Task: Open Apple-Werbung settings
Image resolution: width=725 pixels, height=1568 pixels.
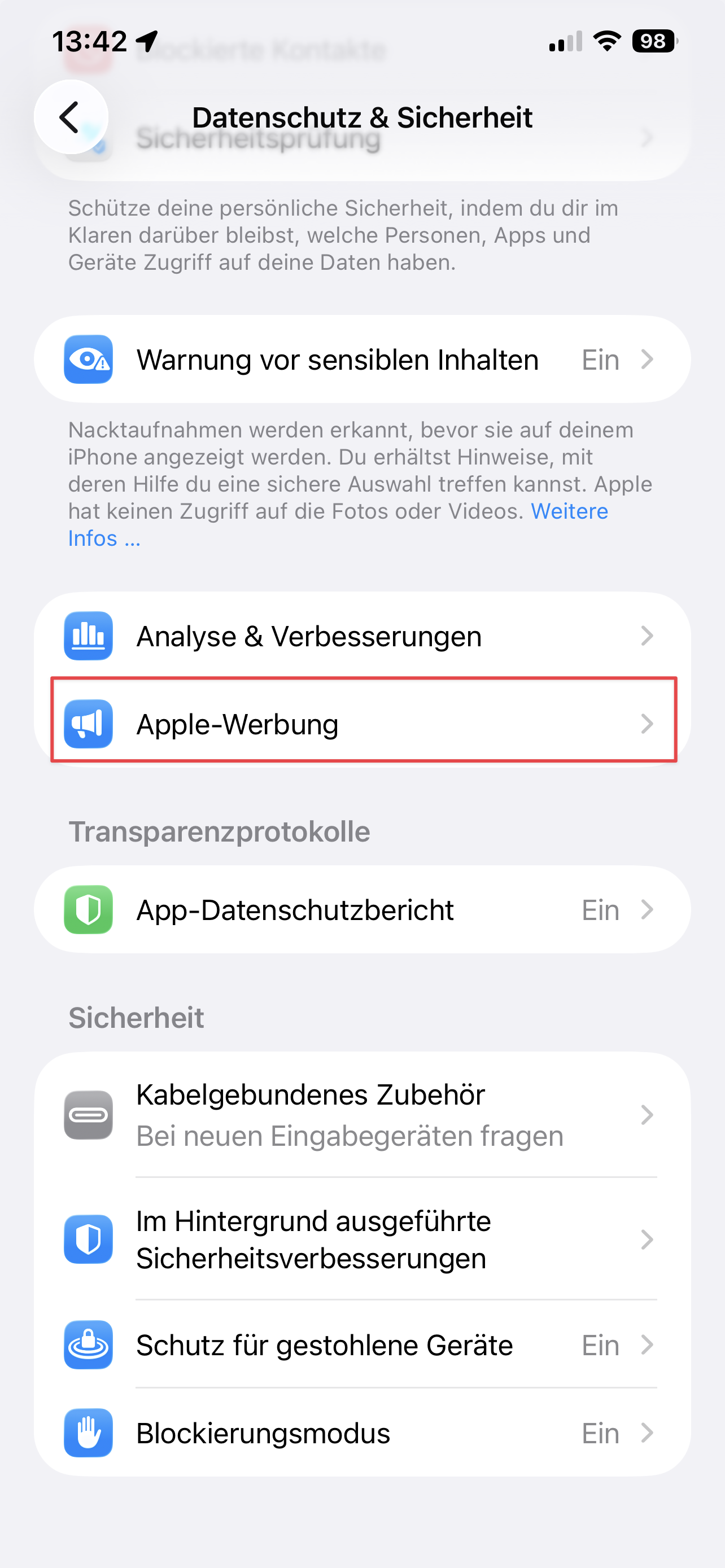Action: [x=361, y=724]
